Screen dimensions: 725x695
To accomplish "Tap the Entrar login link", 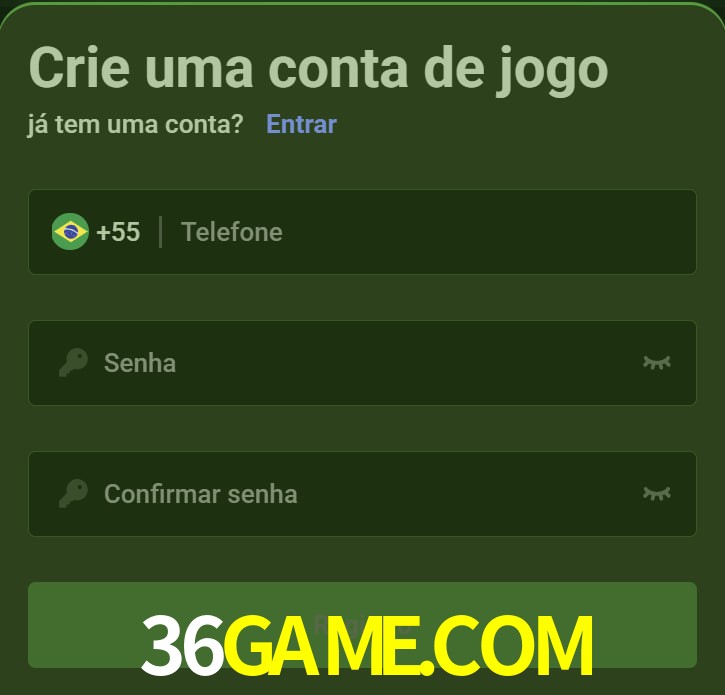I will [x=301, y=124].
